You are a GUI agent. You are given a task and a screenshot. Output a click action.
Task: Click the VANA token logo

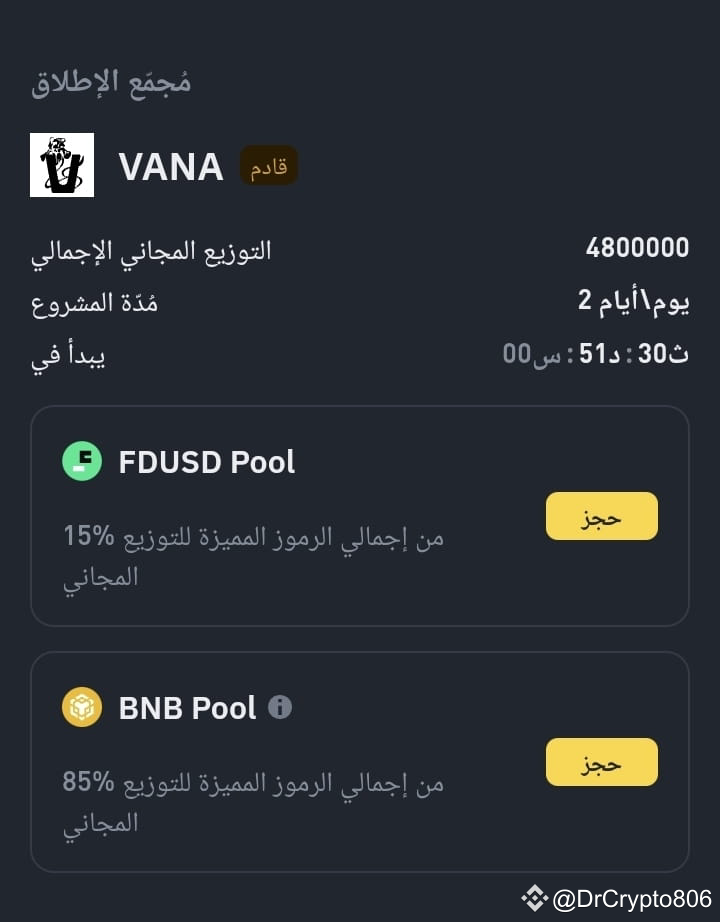point(61,165)
